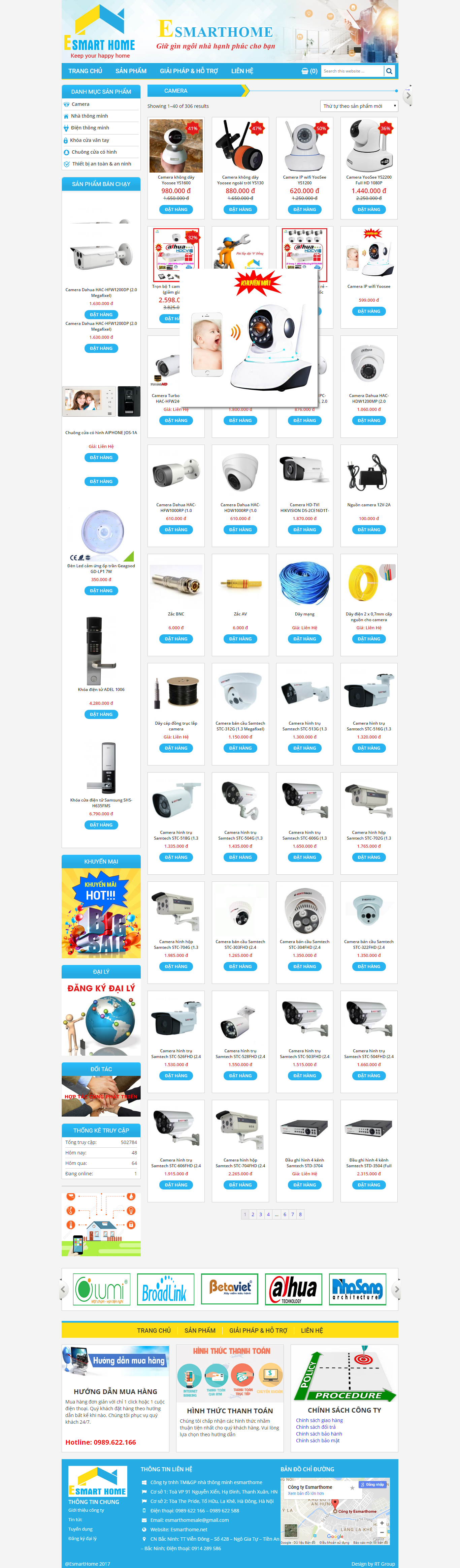Open SẢN PHẨM in top menu
Image resolution: width=460 pixels, height=1568 pixels.
click(131, 71)
